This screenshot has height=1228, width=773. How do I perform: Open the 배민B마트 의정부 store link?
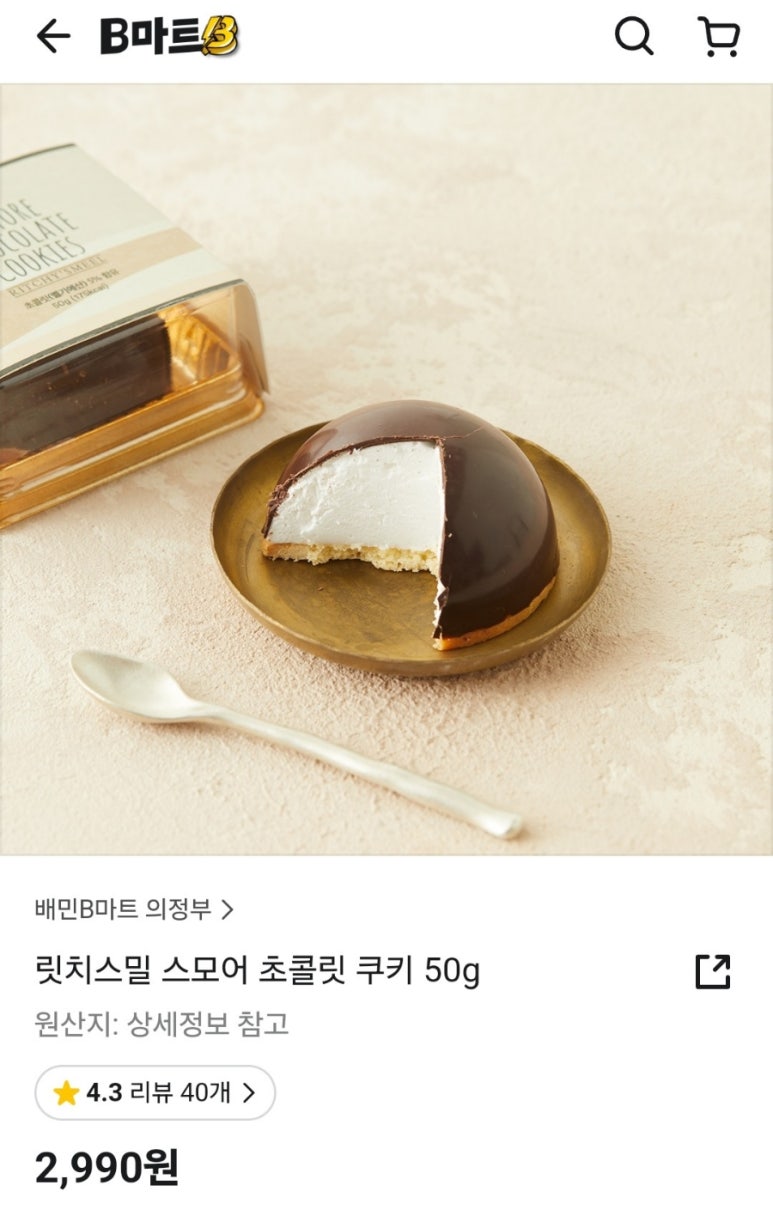click(x=133, y=909)
